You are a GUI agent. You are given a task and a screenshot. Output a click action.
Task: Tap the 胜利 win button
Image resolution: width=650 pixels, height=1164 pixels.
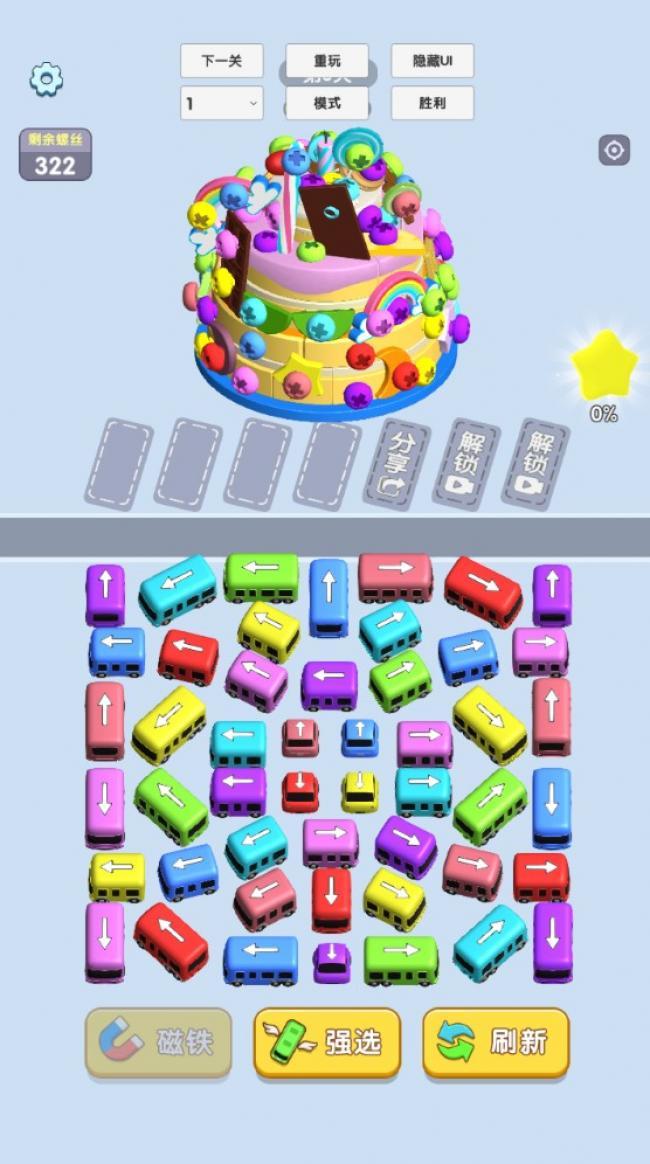(432, 103)
